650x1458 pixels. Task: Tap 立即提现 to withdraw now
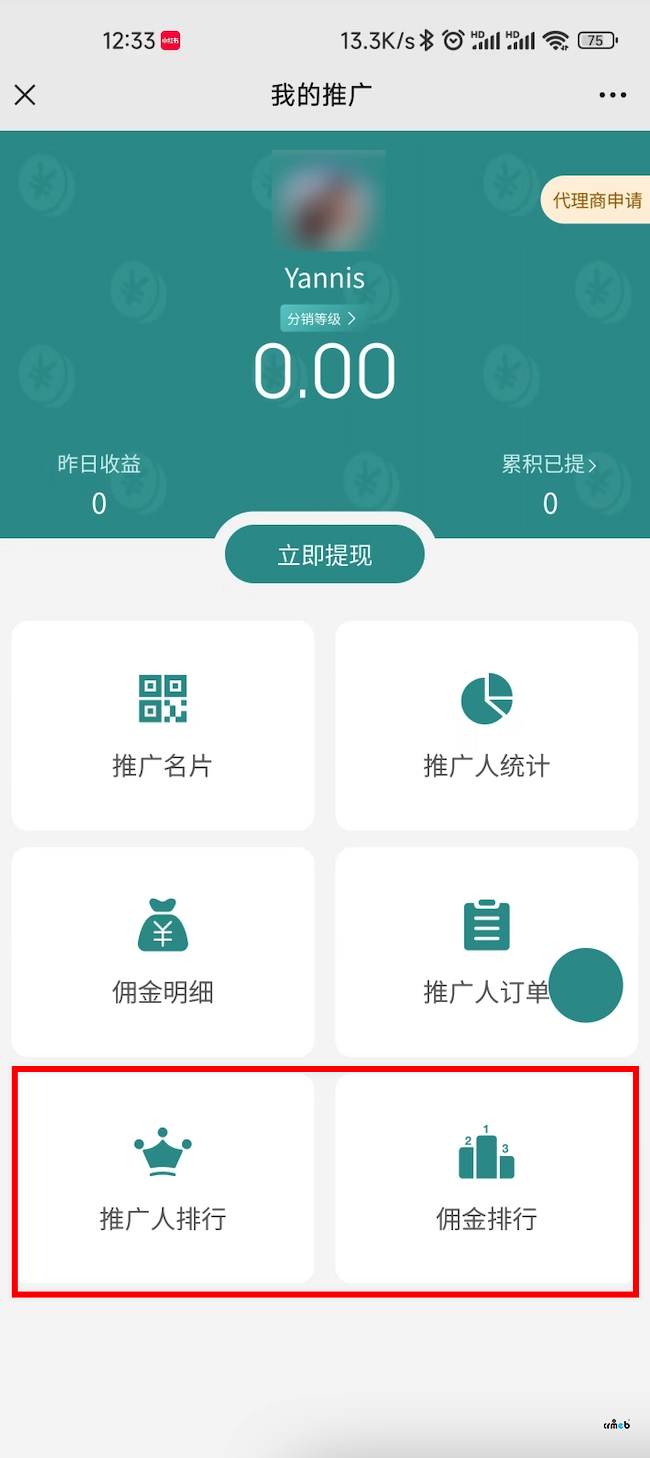pyautogui.click(x=324, y=556)
